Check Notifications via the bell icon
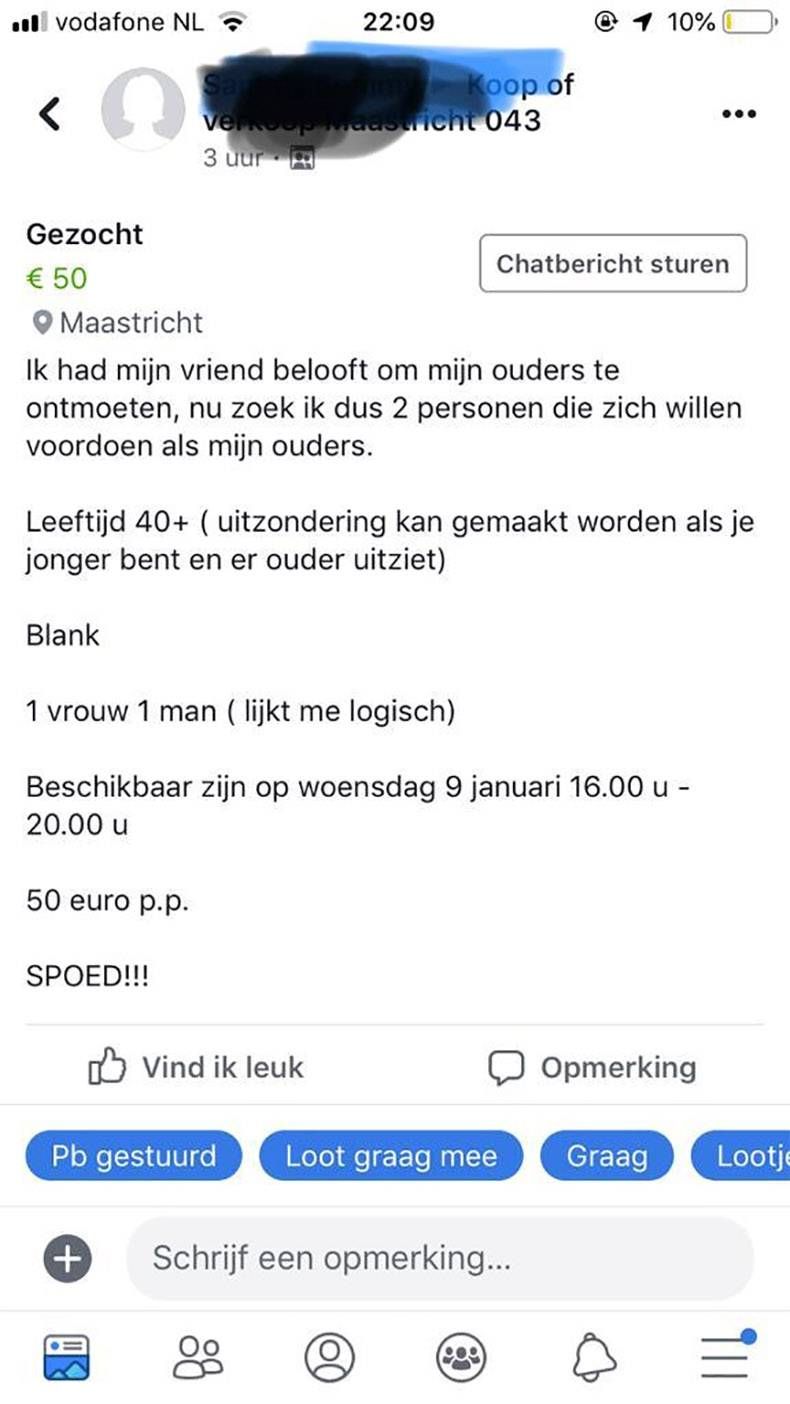 (592, 1357)
